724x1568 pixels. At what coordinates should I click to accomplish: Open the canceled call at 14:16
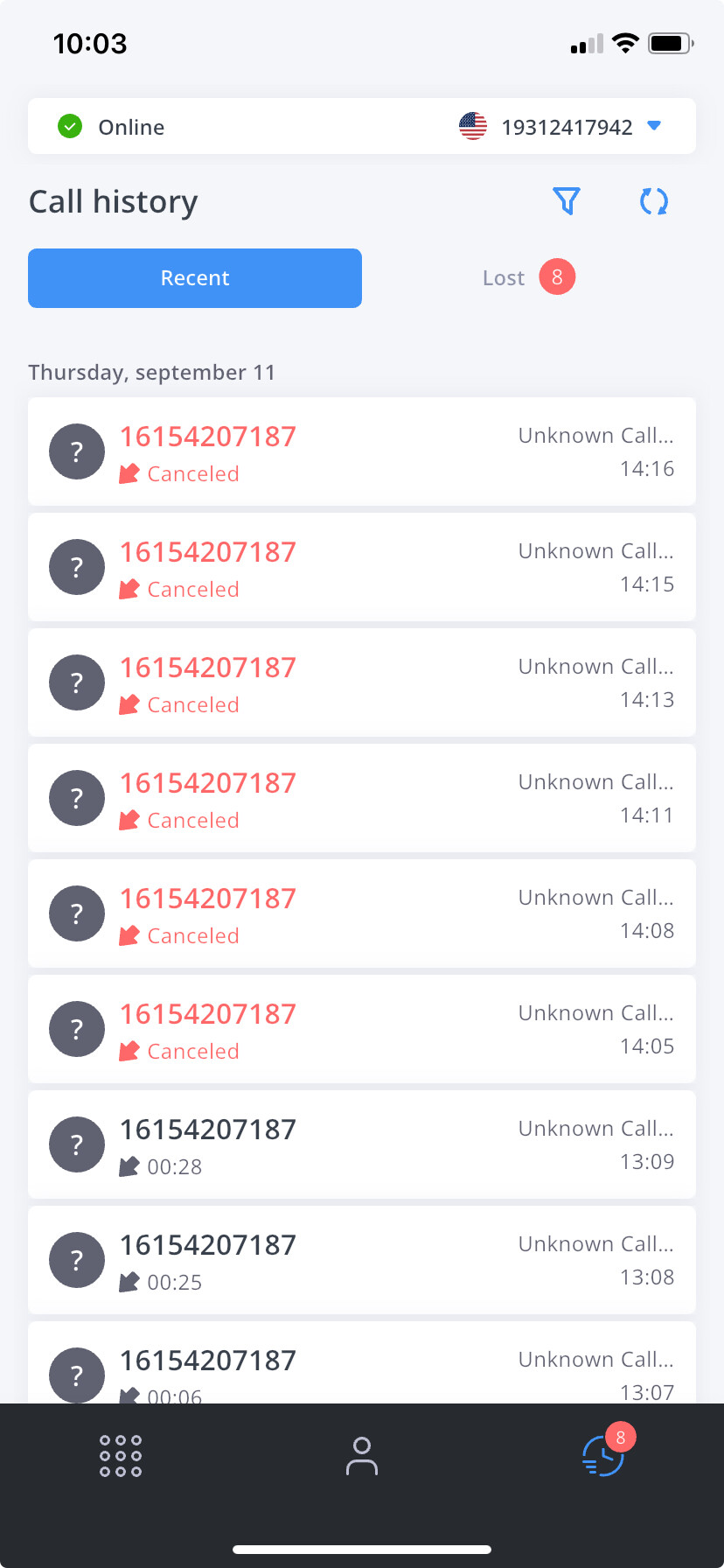[x=361, y=451]
